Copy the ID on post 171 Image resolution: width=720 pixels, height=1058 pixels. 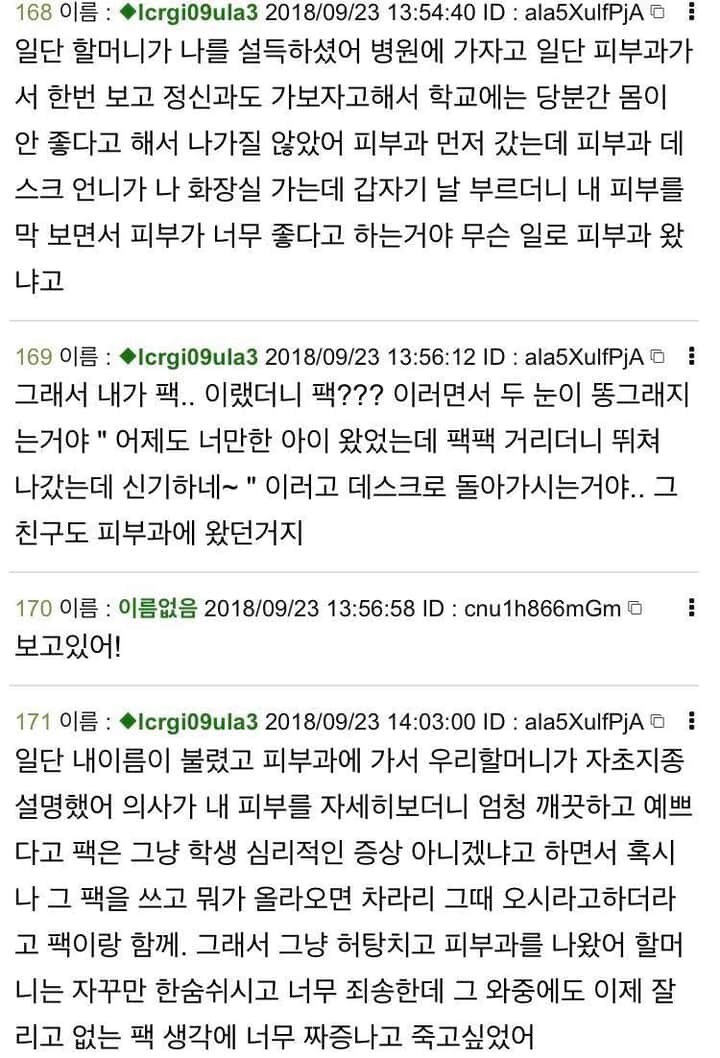pos(658,720)
